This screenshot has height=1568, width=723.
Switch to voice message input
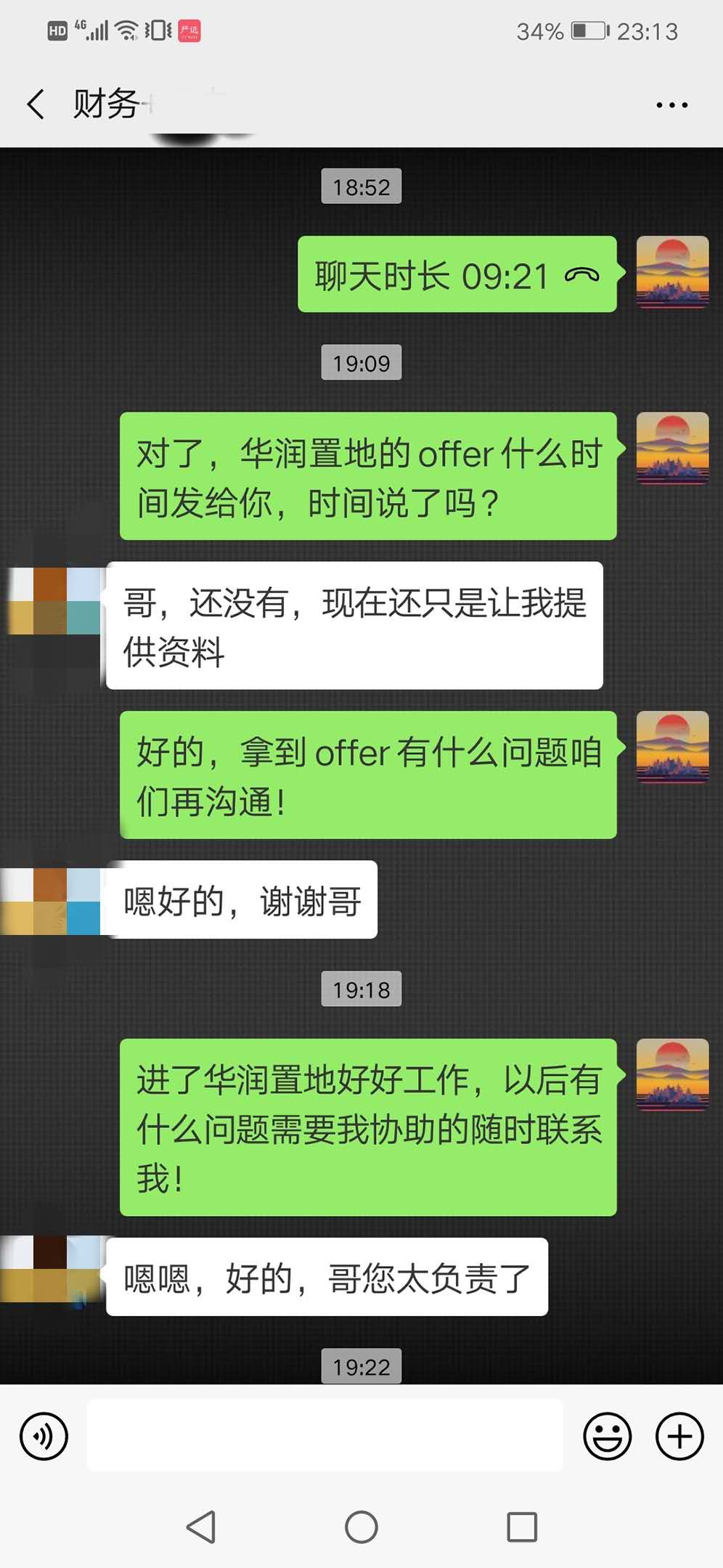click(44, 1436)
